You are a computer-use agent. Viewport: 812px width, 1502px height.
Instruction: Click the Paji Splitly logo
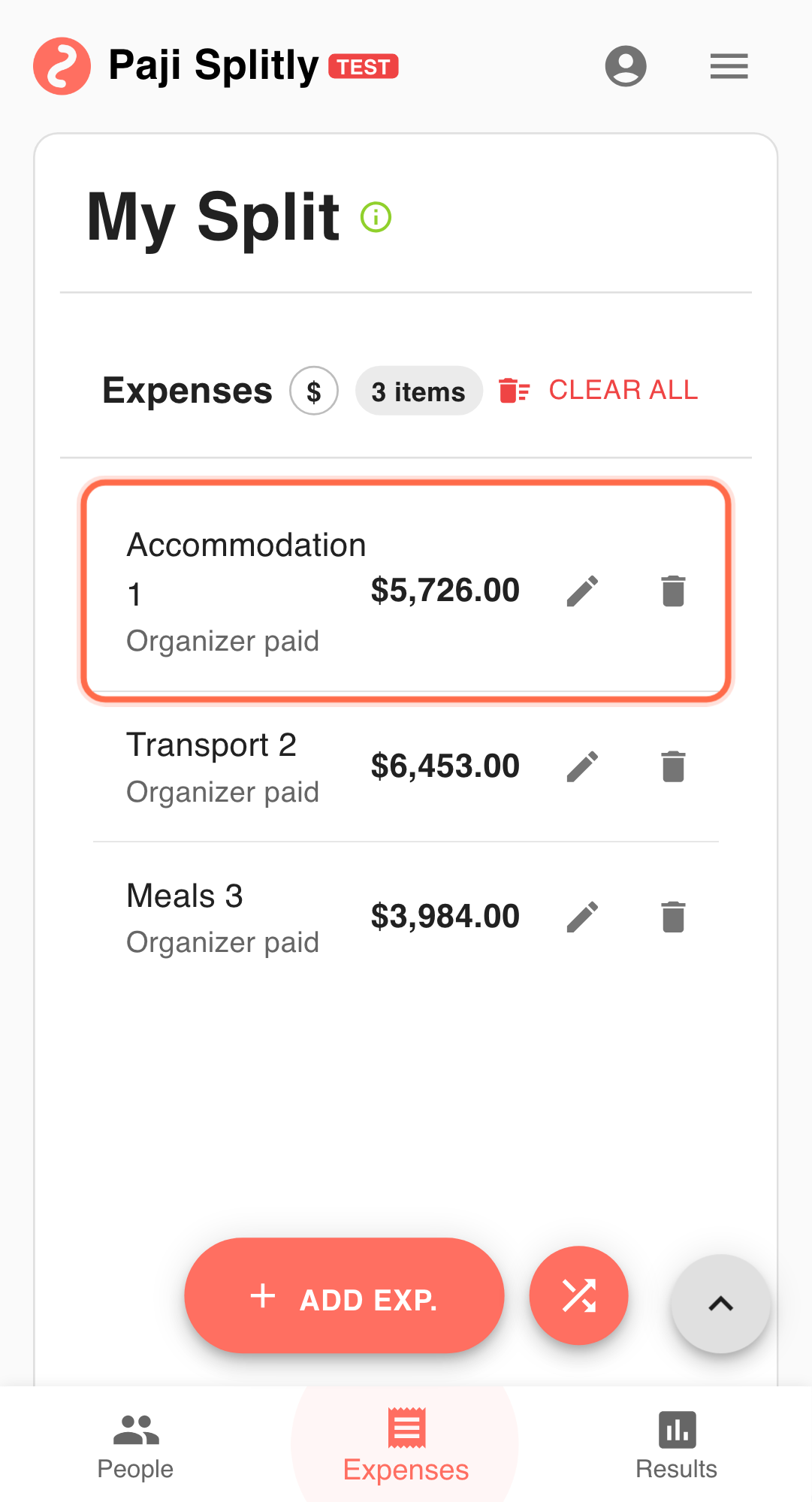coord(63,66)
